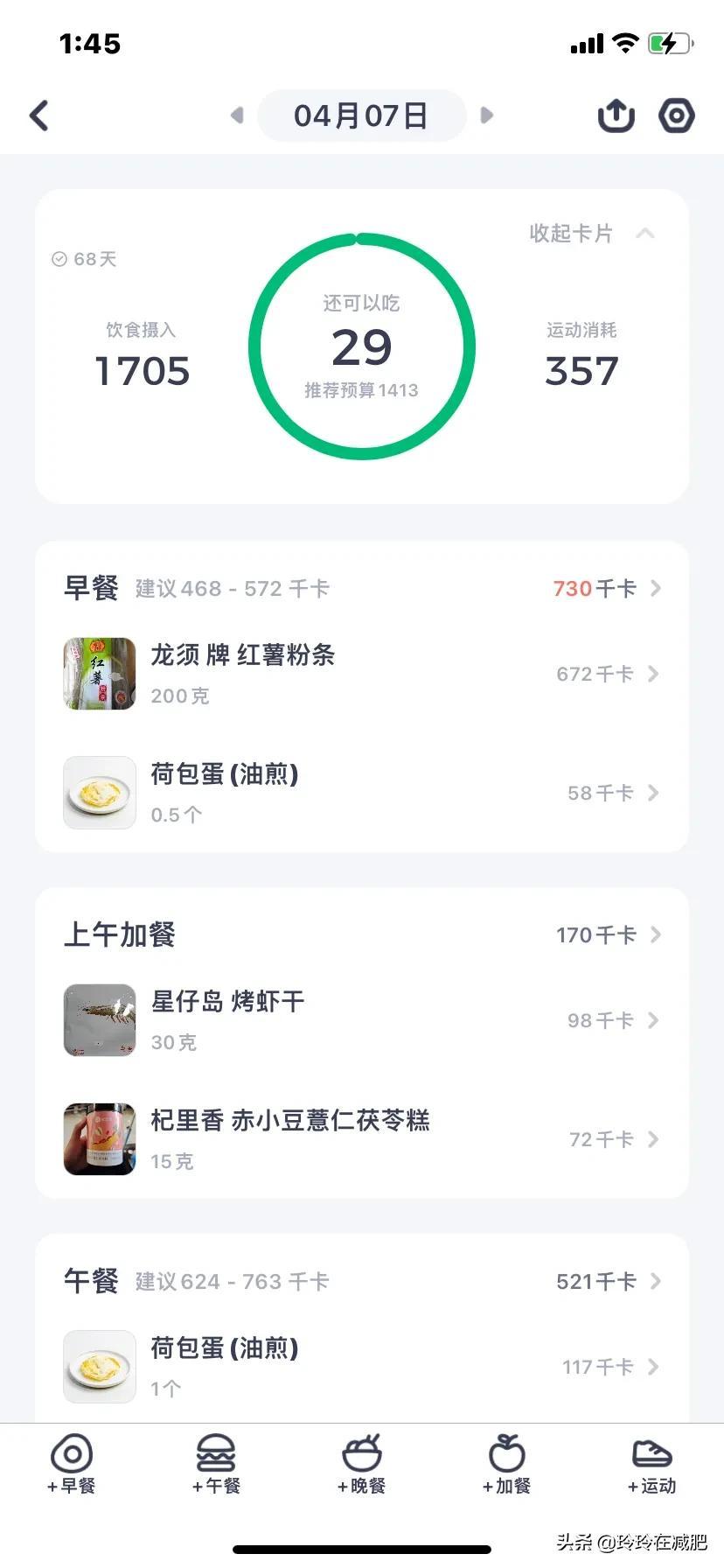Image resolution: width=724 pixels, height=1568 pixels.
Task: Add an exercise record (+运动)
Action: [651, 1464]
